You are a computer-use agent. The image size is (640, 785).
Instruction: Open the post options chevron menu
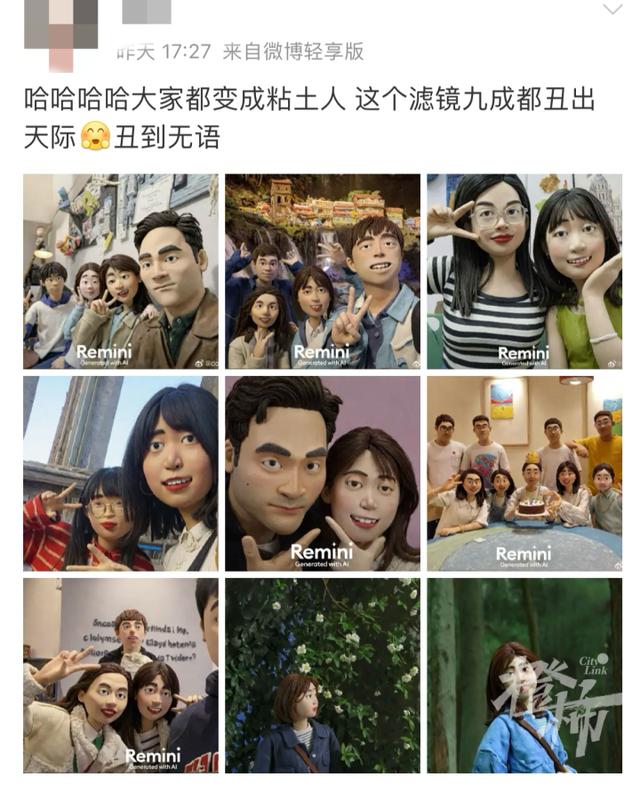[612, 11]
